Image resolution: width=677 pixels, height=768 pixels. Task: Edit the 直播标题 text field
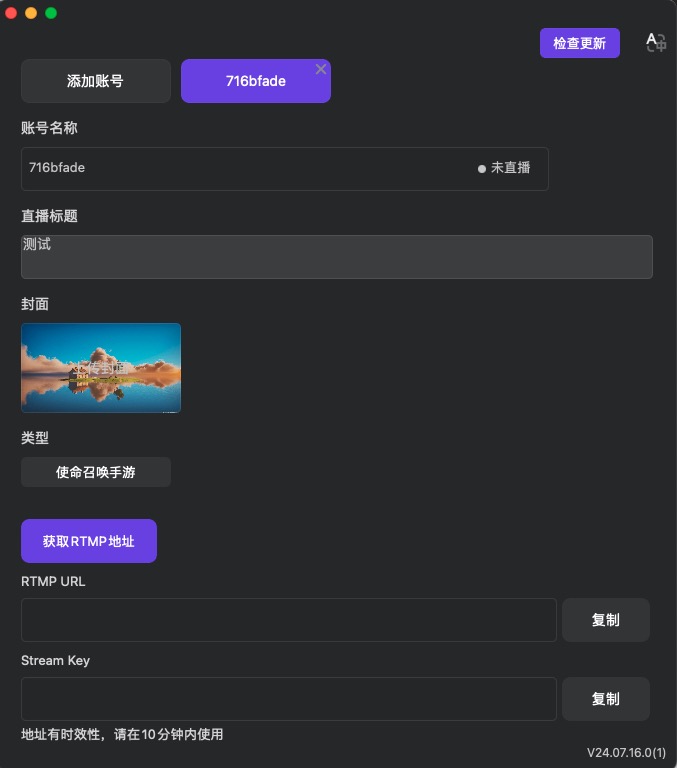336,257
